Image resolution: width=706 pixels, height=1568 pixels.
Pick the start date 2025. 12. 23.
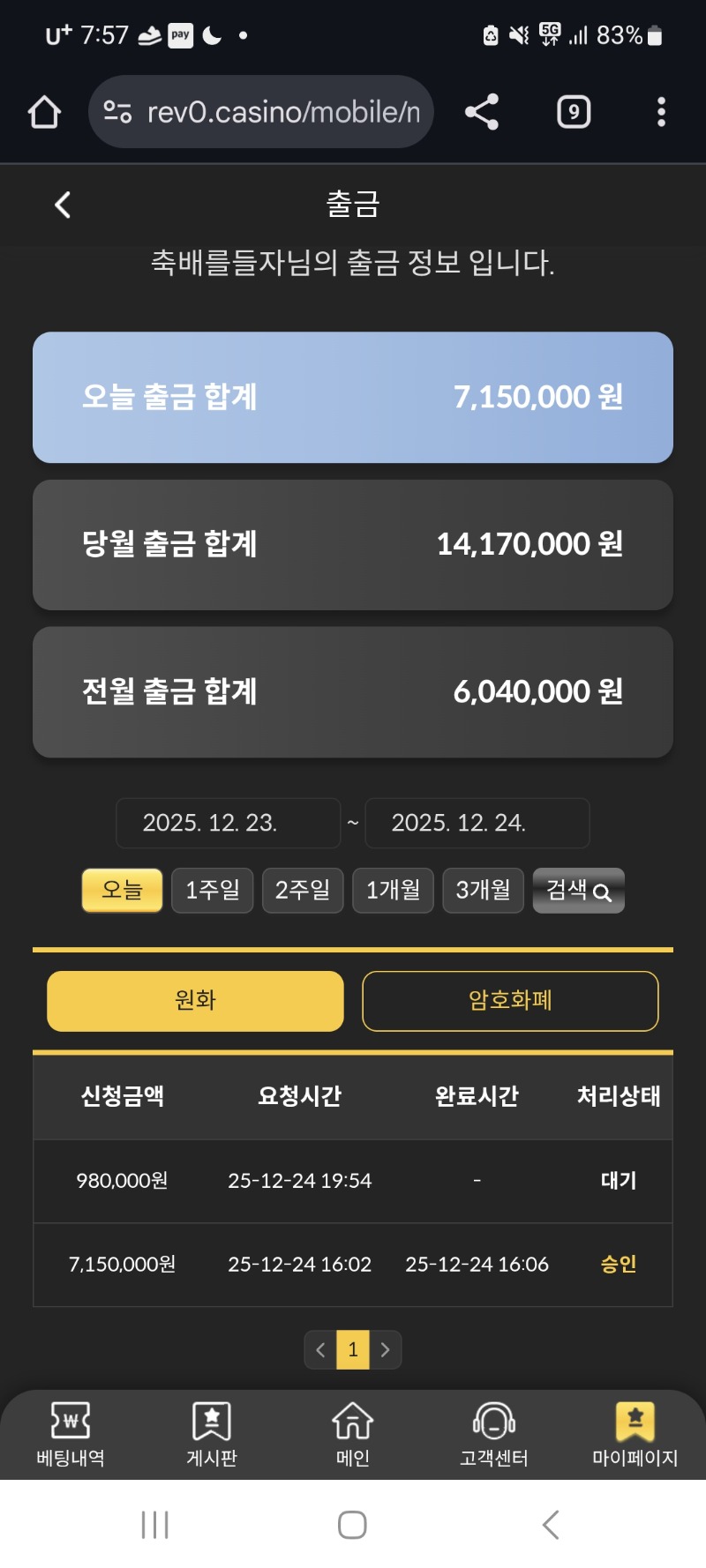(228, 823)
